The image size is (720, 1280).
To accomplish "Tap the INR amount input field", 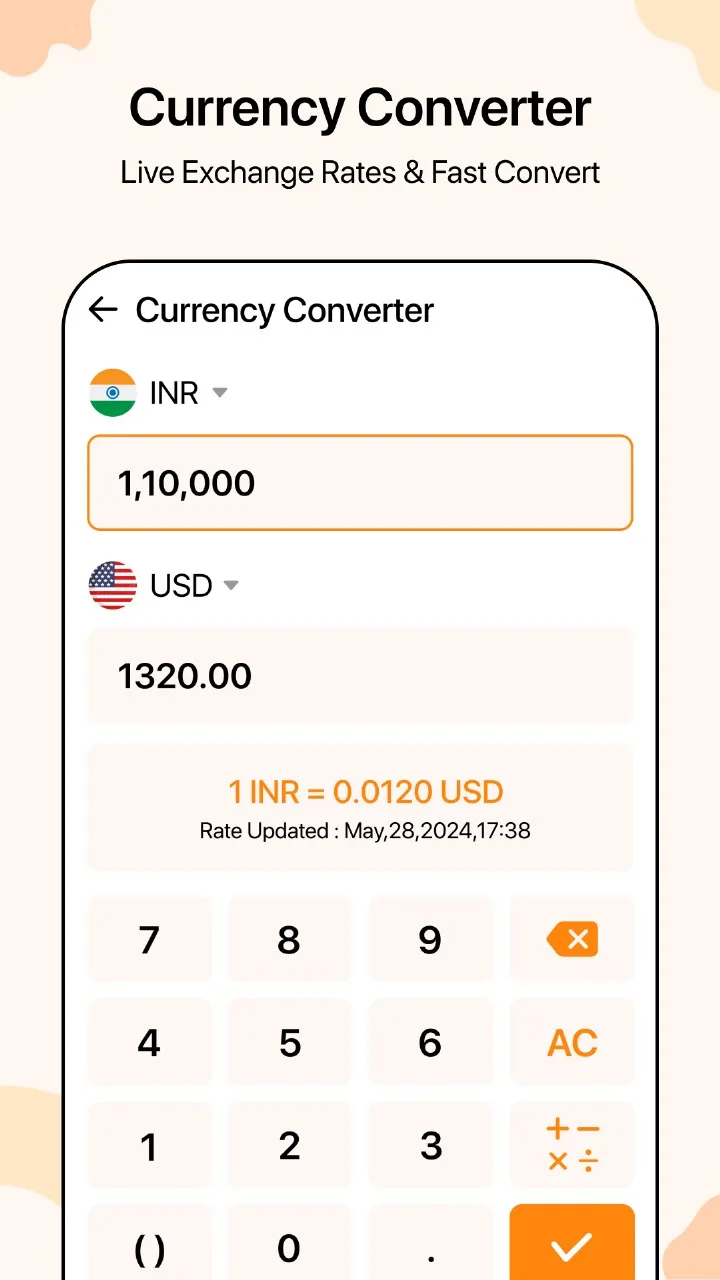I will click(x=360, y=482).
